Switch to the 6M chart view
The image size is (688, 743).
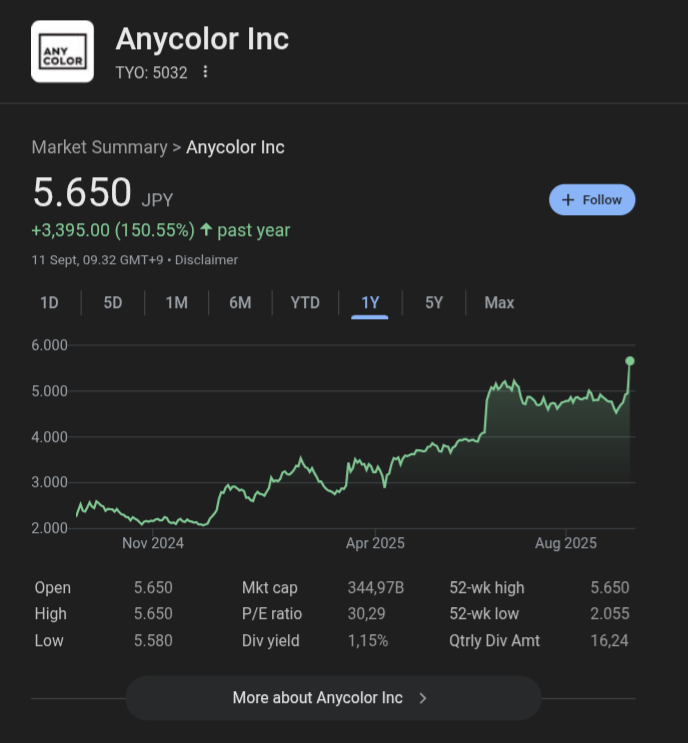(240, 302)
